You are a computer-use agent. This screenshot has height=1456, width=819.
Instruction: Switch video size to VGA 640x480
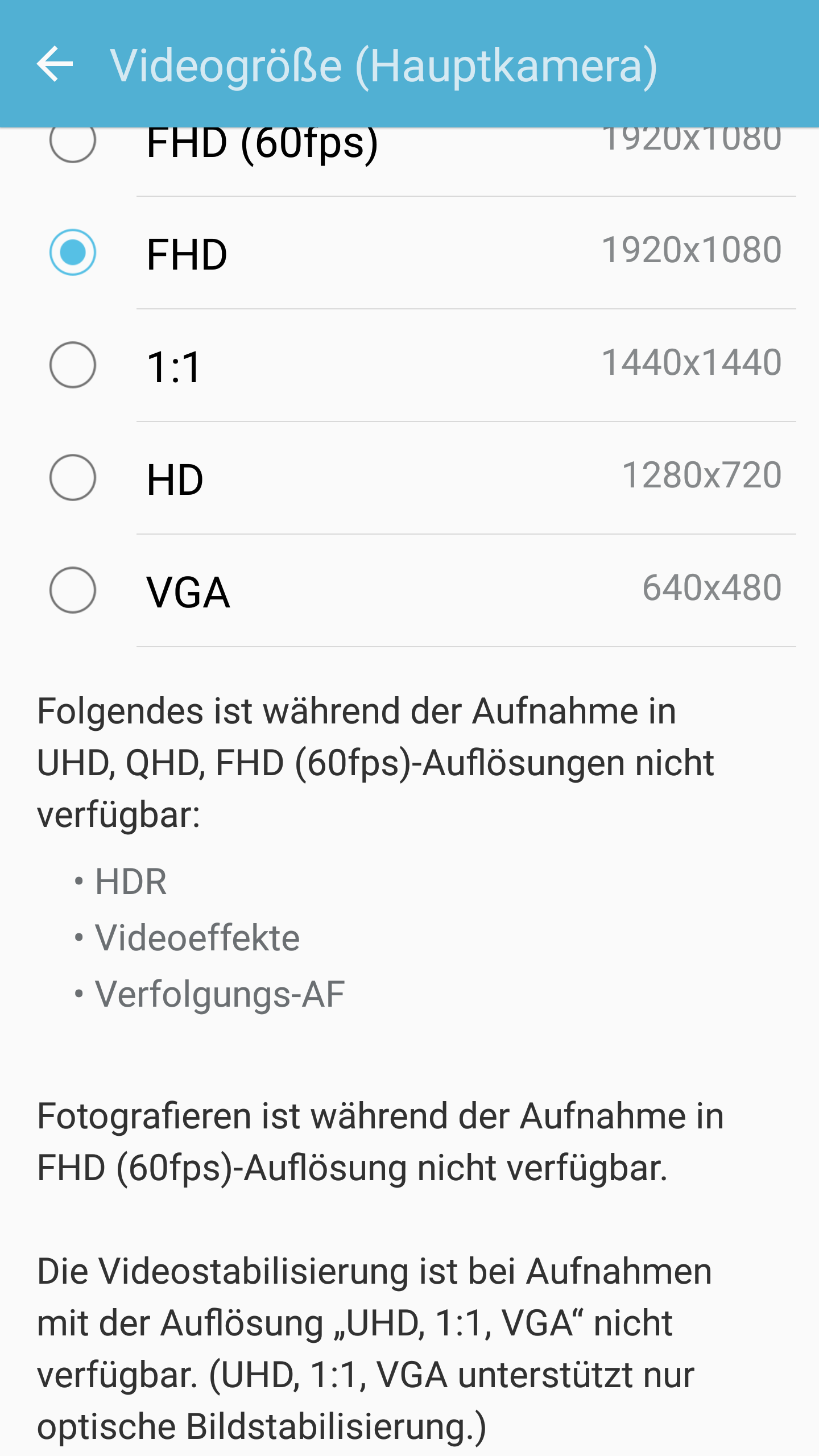pyautogui.click(x=409, y=590)
